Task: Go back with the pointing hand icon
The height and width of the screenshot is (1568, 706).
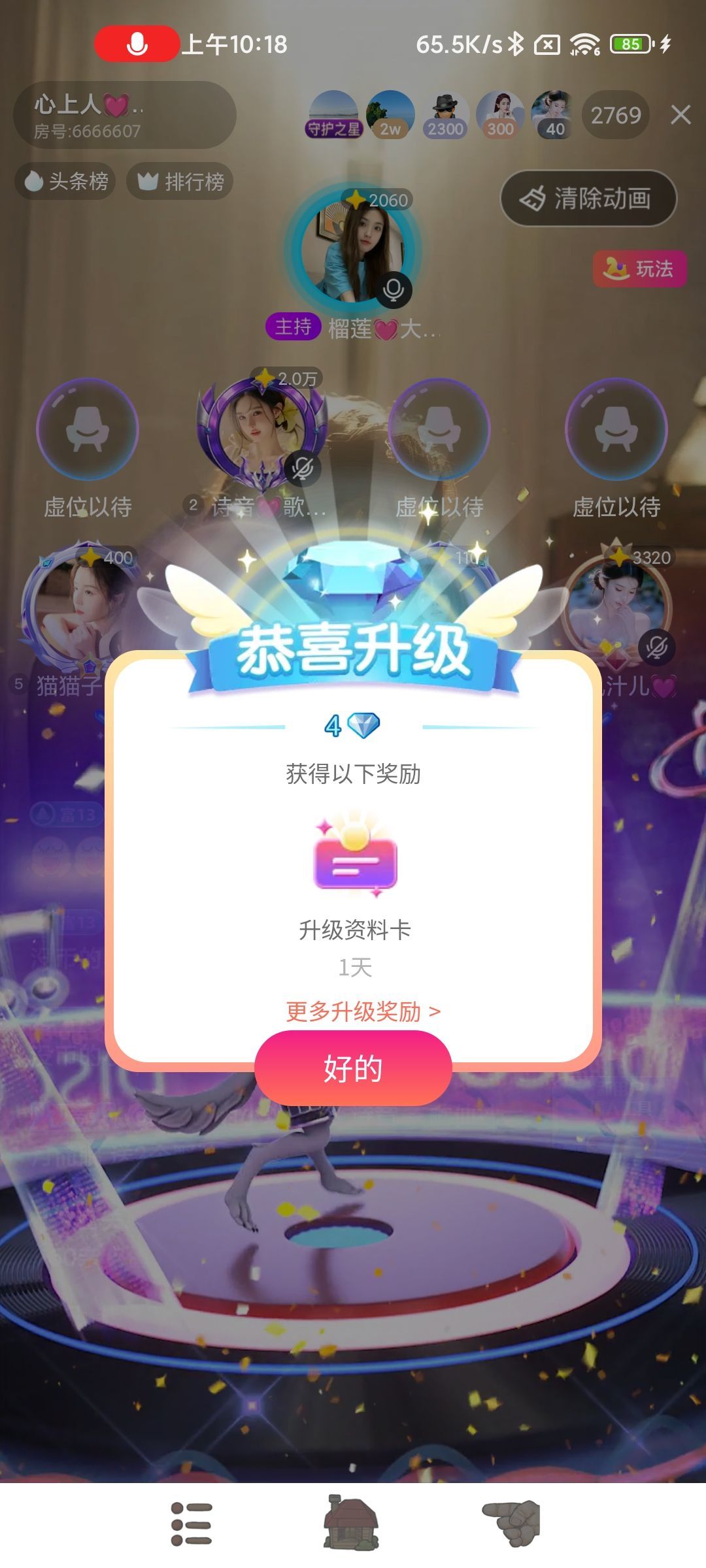Action: tap(512, 1524)
